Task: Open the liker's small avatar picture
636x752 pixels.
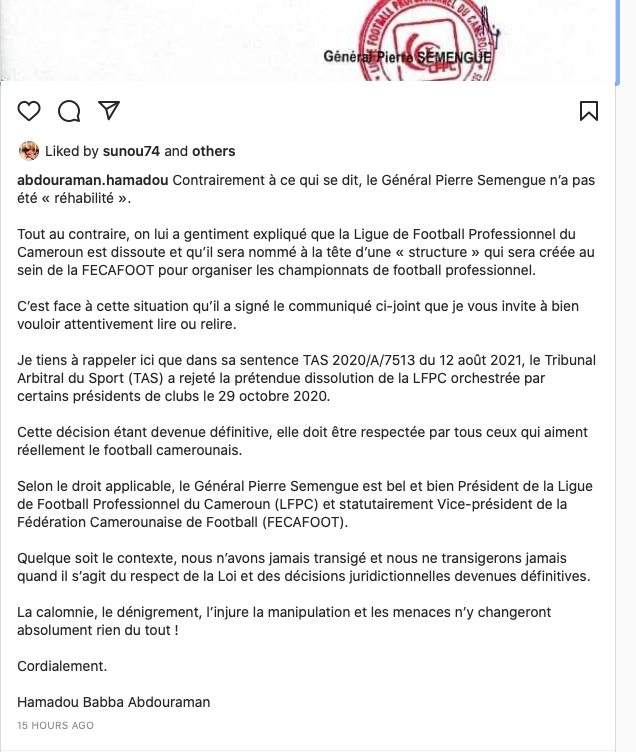Action: 29,151
